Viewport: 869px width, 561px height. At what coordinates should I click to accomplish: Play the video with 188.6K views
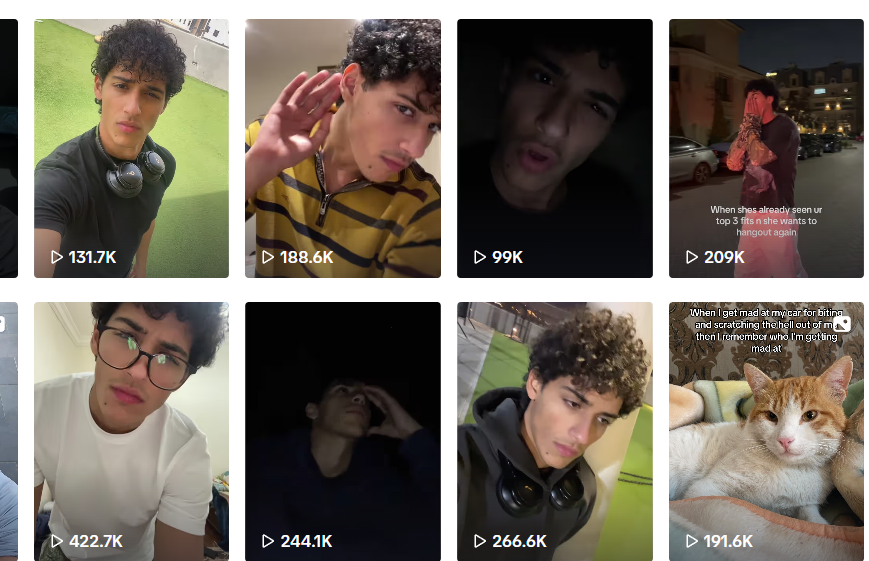tap(343, 148)
